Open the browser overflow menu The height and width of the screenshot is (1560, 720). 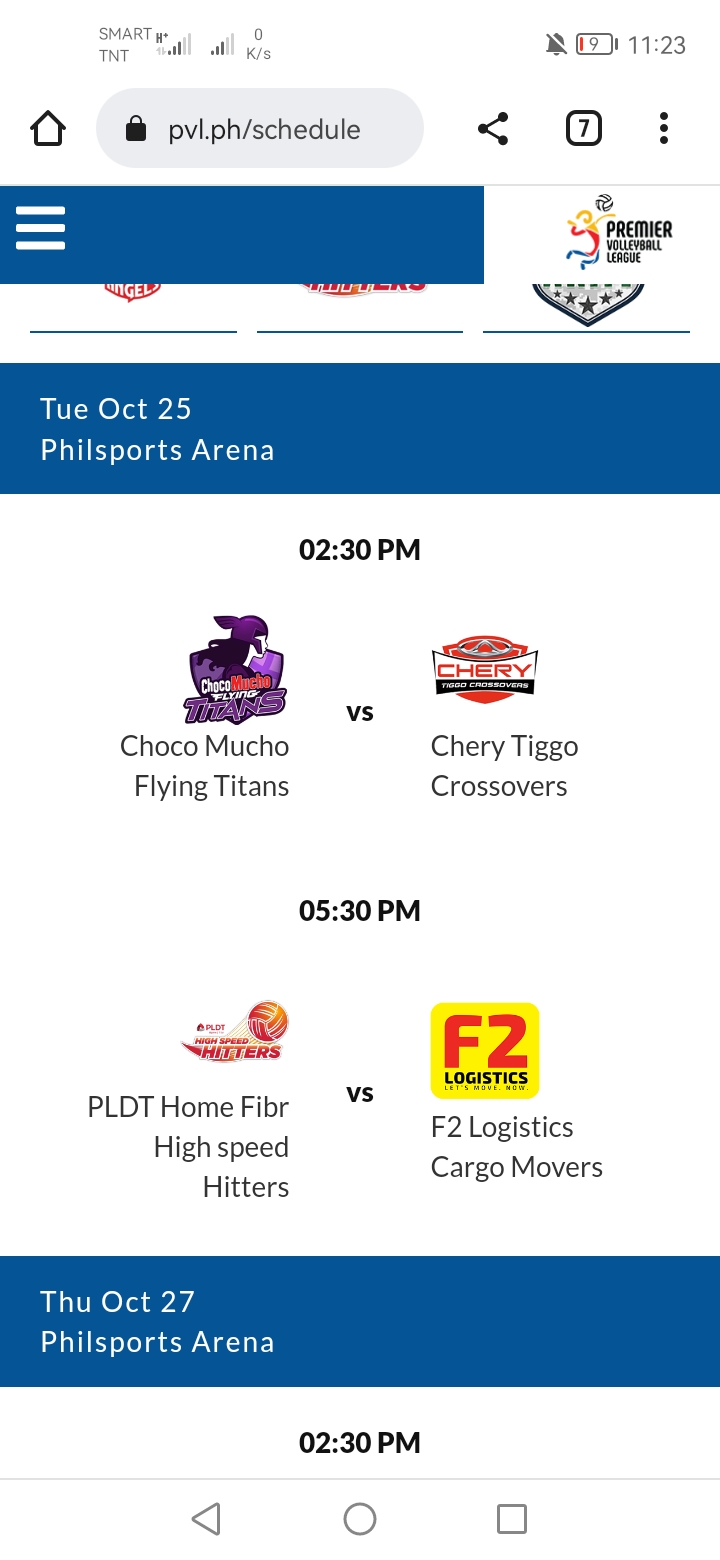pos(664,128)
